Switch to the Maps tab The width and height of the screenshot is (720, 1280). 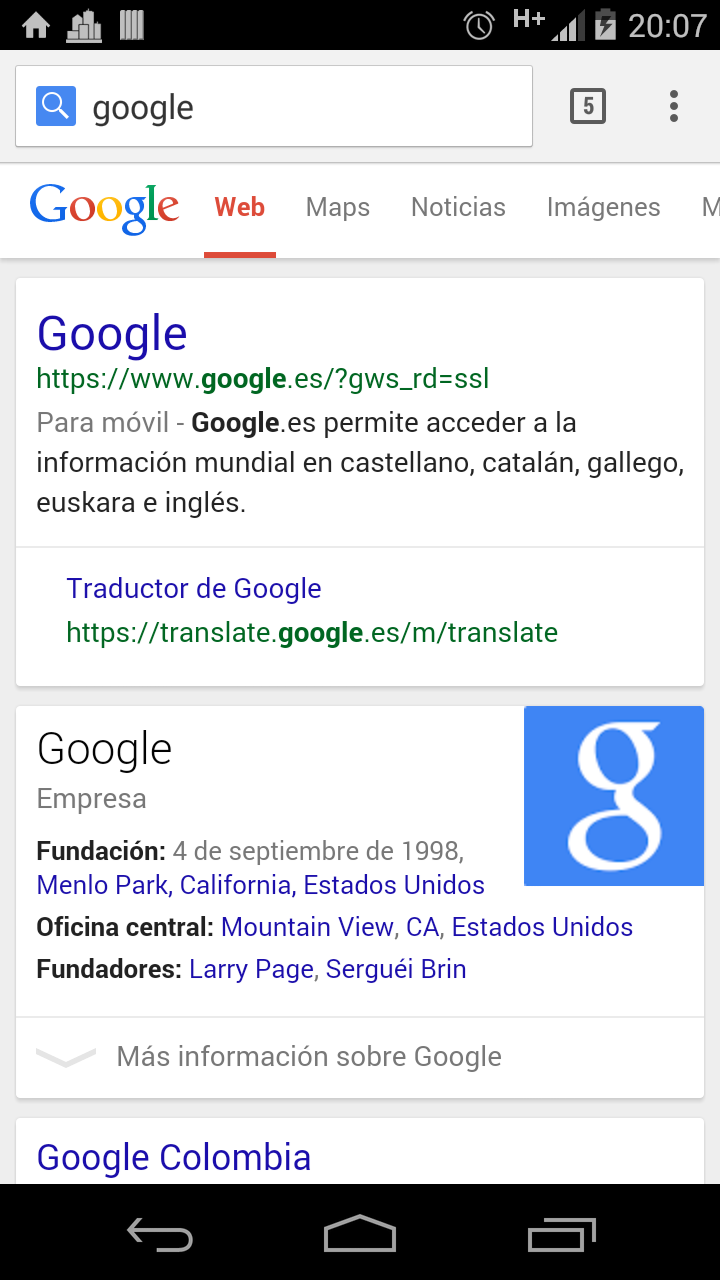coord(338,207)
